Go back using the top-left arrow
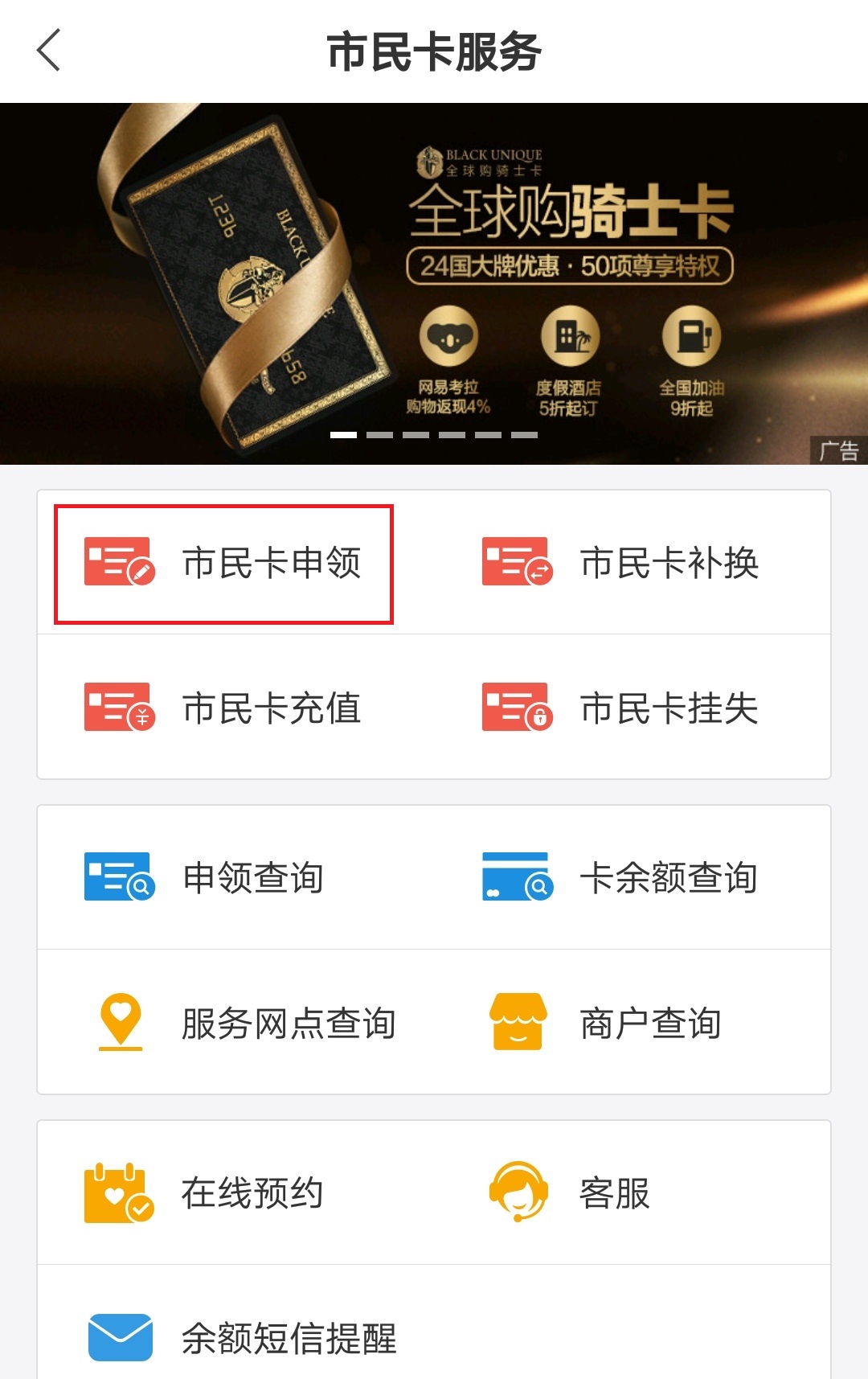 click(x=49, y=51)
